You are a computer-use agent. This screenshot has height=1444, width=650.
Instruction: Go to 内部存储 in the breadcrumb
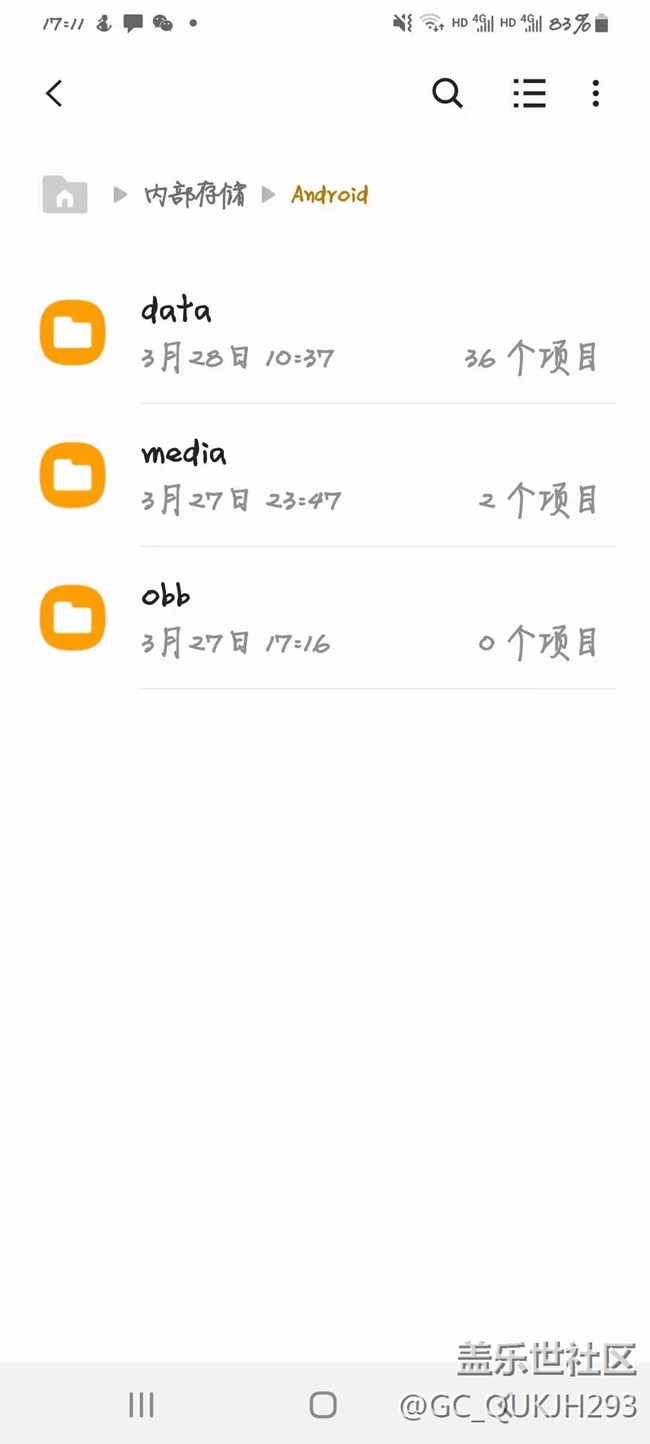[x=195, y=194]
